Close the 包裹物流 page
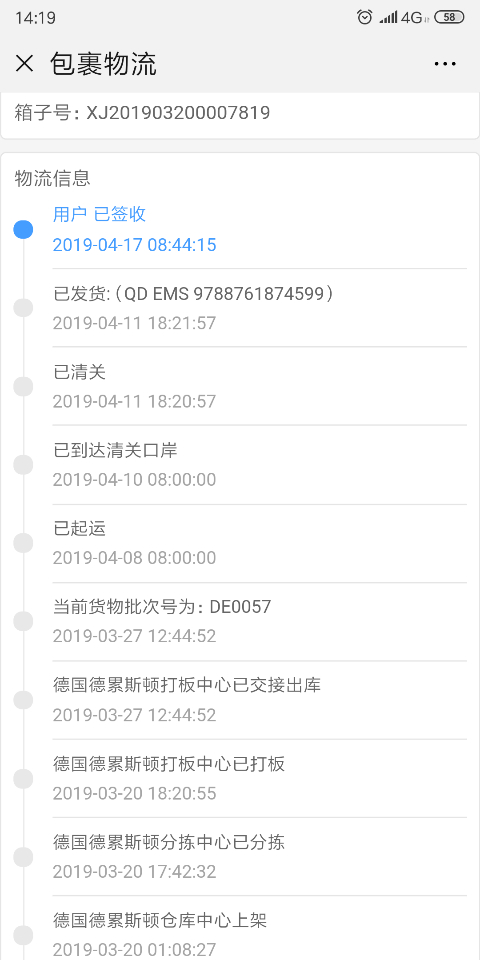Viewport: 480px width, 960px height. [x=24, y=64]
